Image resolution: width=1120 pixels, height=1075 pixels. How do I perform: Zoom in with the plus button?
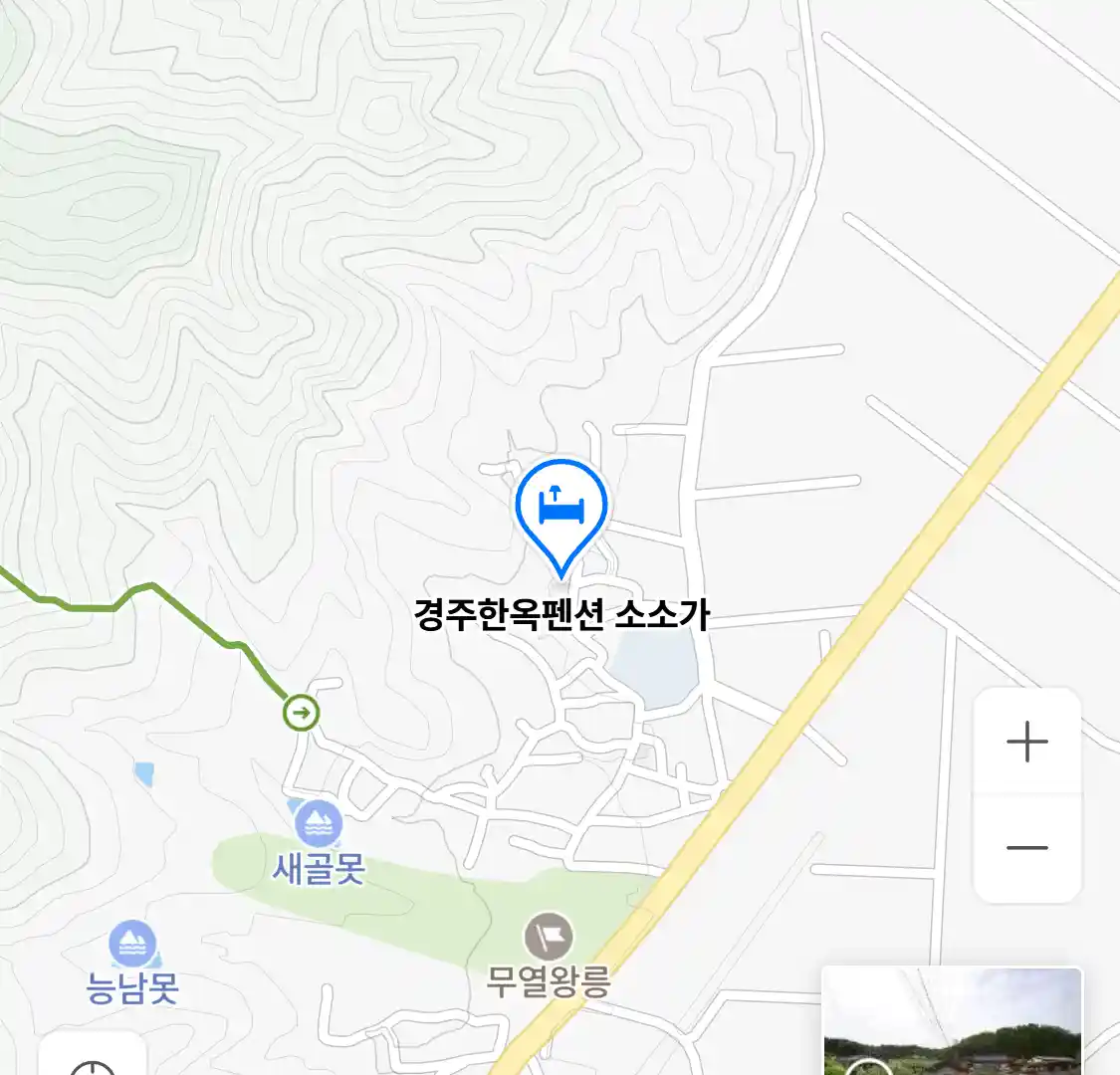click(x=1026, y=743)
